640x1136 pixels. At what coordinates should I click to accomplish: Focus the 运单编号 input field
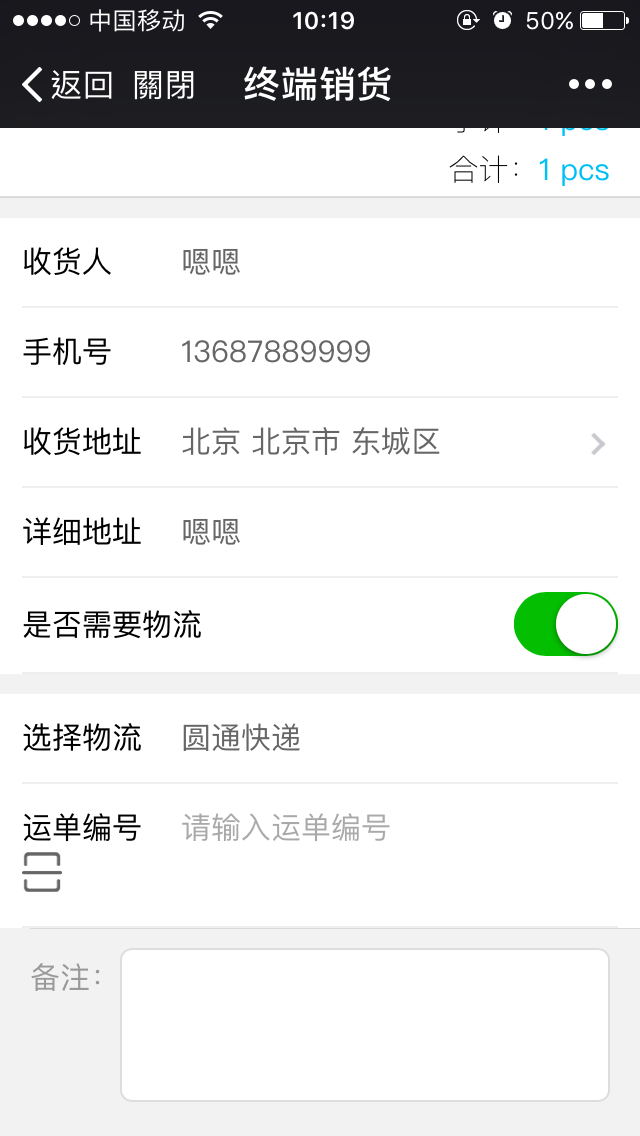[390, 828]
